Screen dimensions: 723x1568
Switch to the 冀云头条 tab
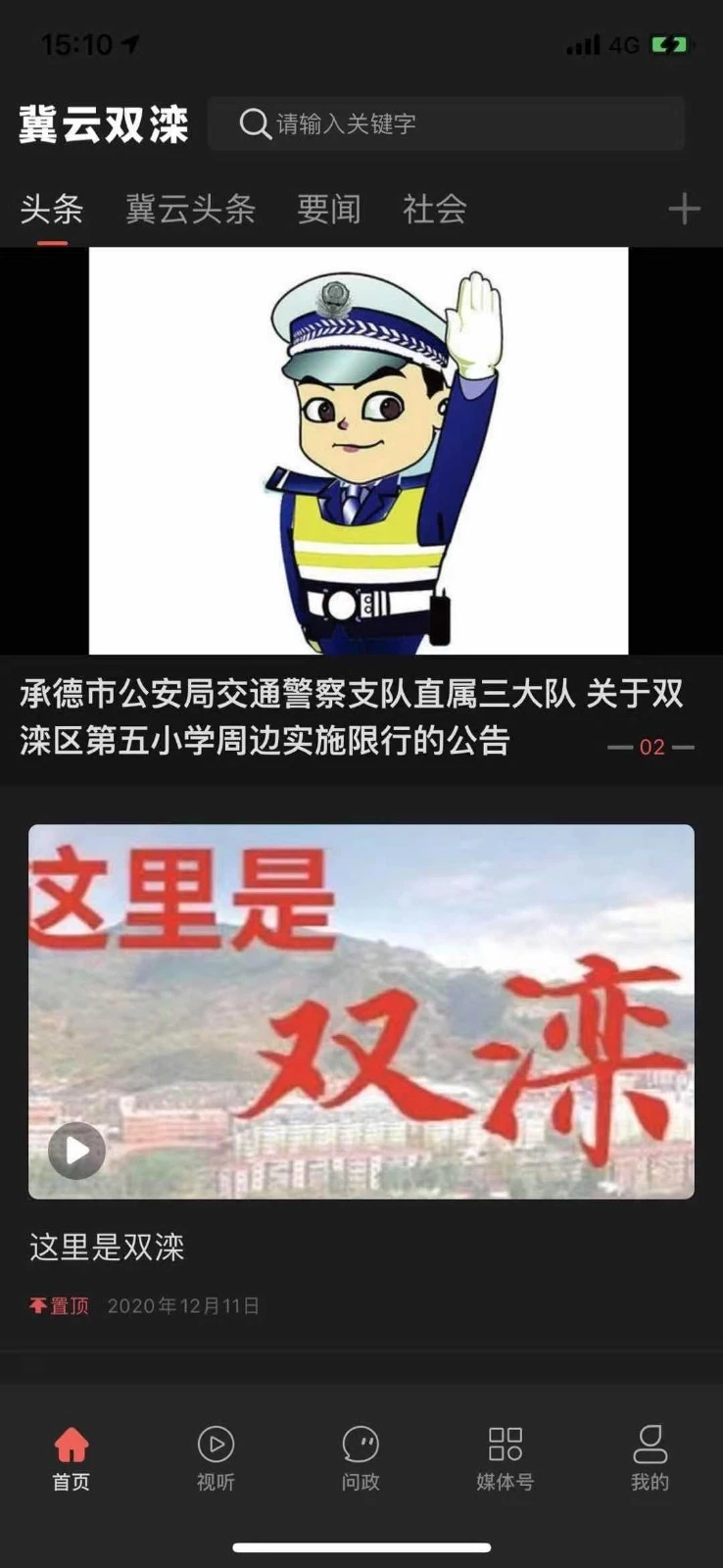tap(190, 210)
